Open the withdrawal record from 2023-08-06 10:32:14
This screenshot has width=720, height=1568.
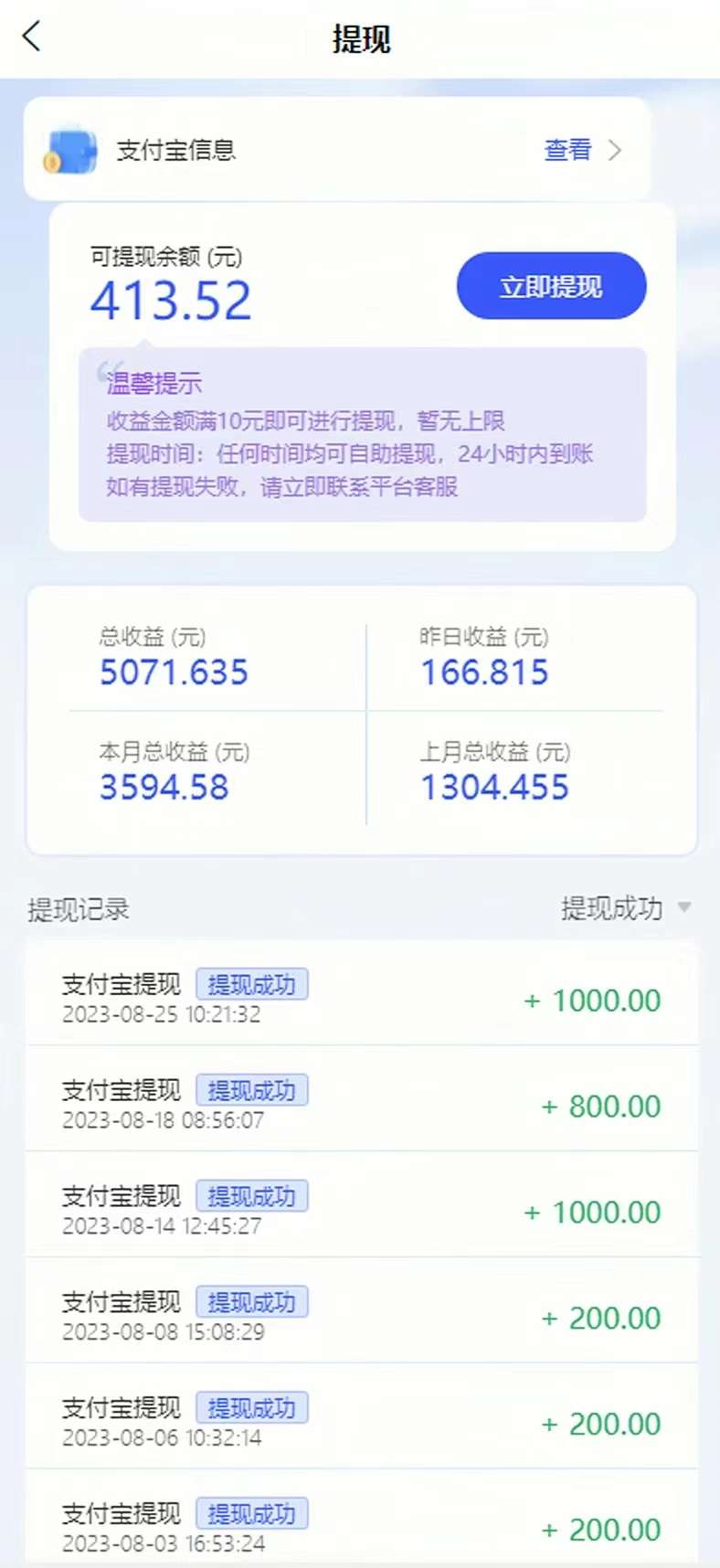(361, 1422)
